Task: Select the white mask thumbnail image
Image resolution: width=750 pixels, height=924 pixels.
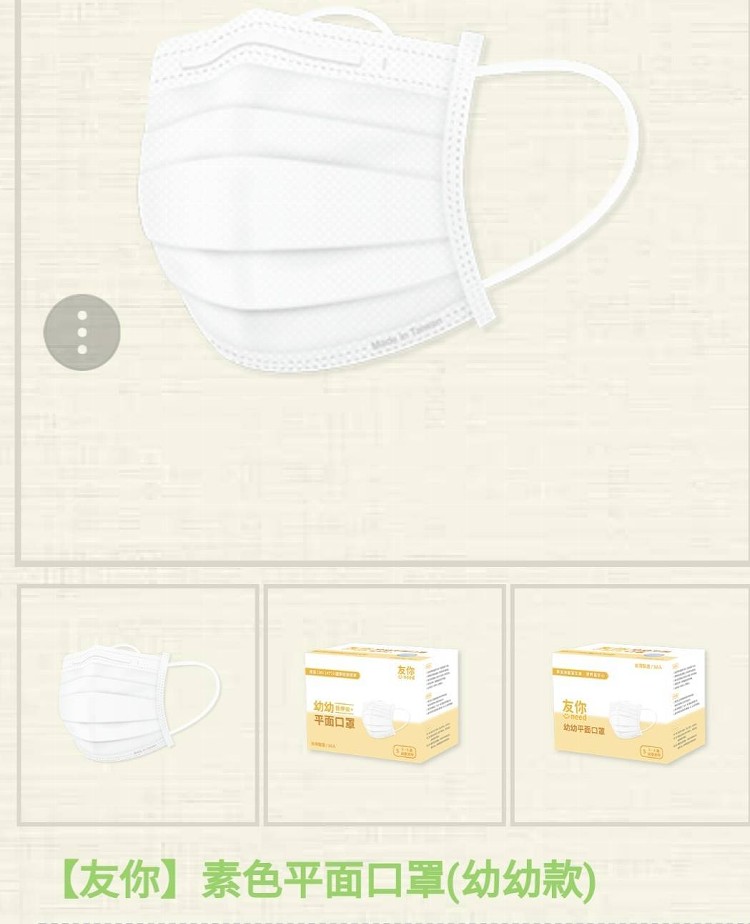Action: tap(138, 704)
